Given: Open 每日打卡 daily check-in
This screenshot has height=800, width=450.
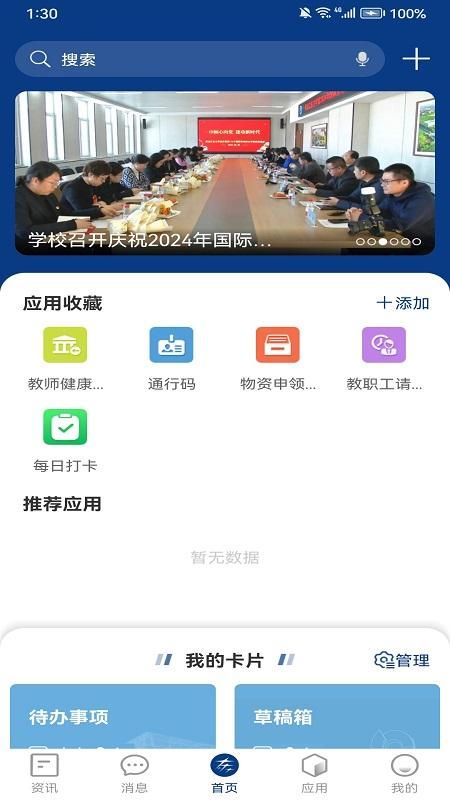Looking at the screenshot, I should (65, 441).
